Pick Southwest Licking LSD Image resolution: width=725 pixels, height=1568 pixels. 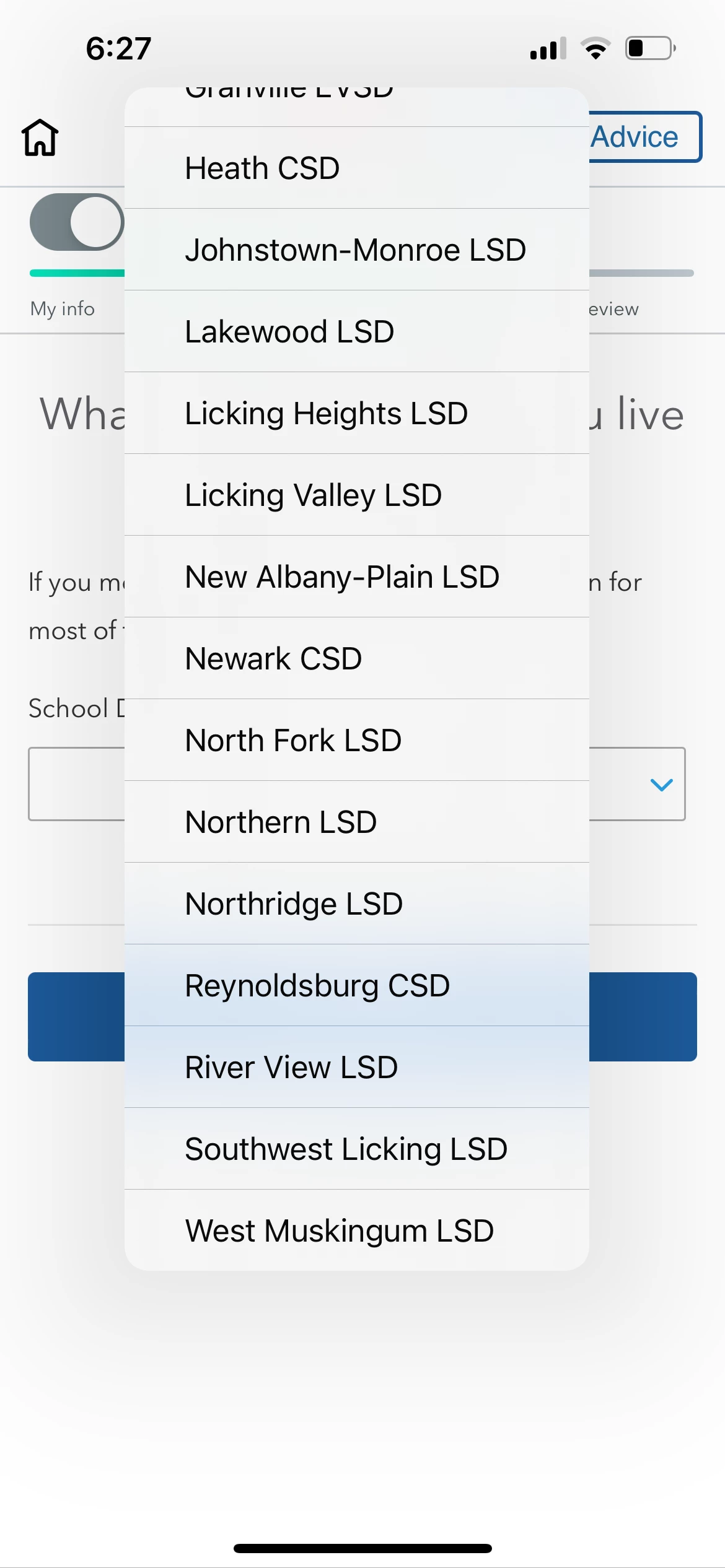356,1149
